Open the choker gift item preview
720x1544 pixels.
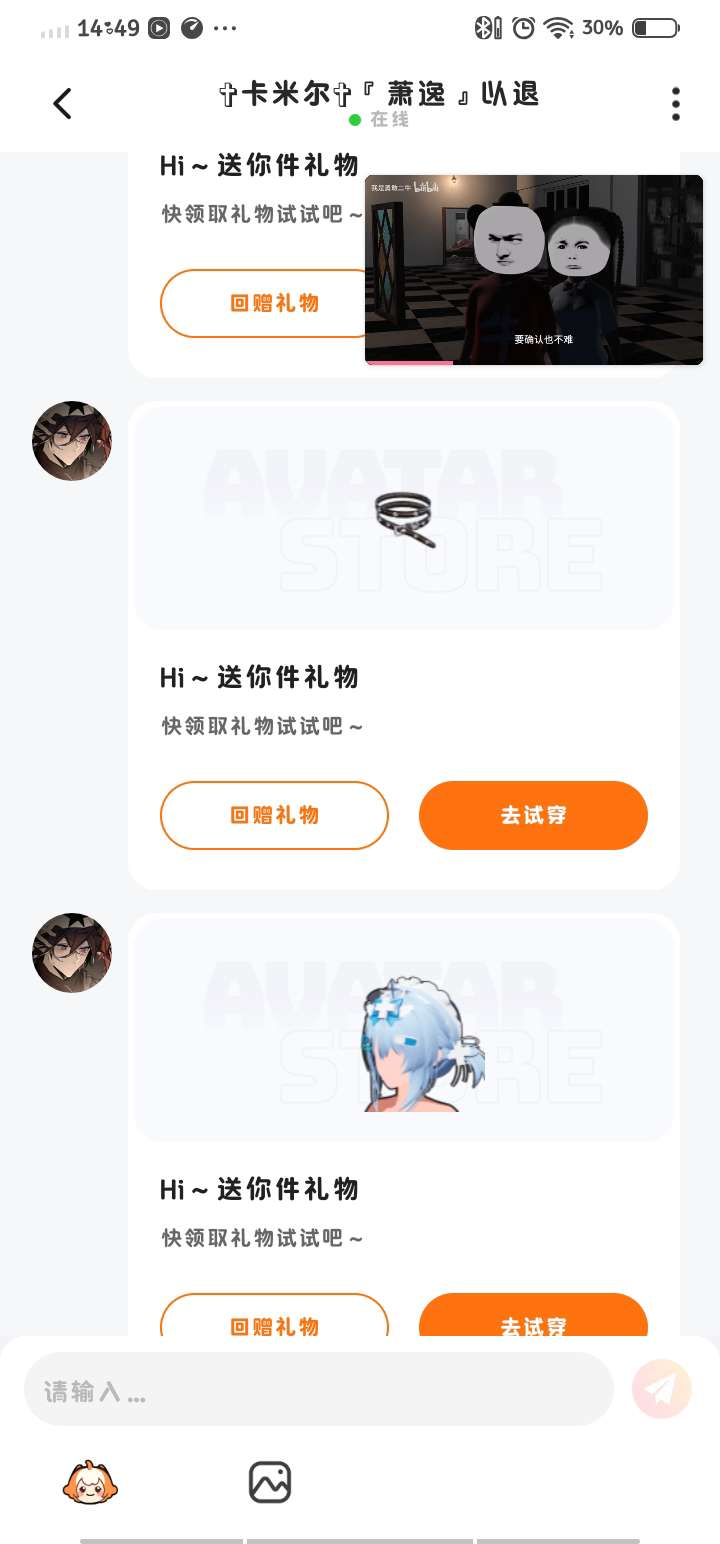(404, 518)
